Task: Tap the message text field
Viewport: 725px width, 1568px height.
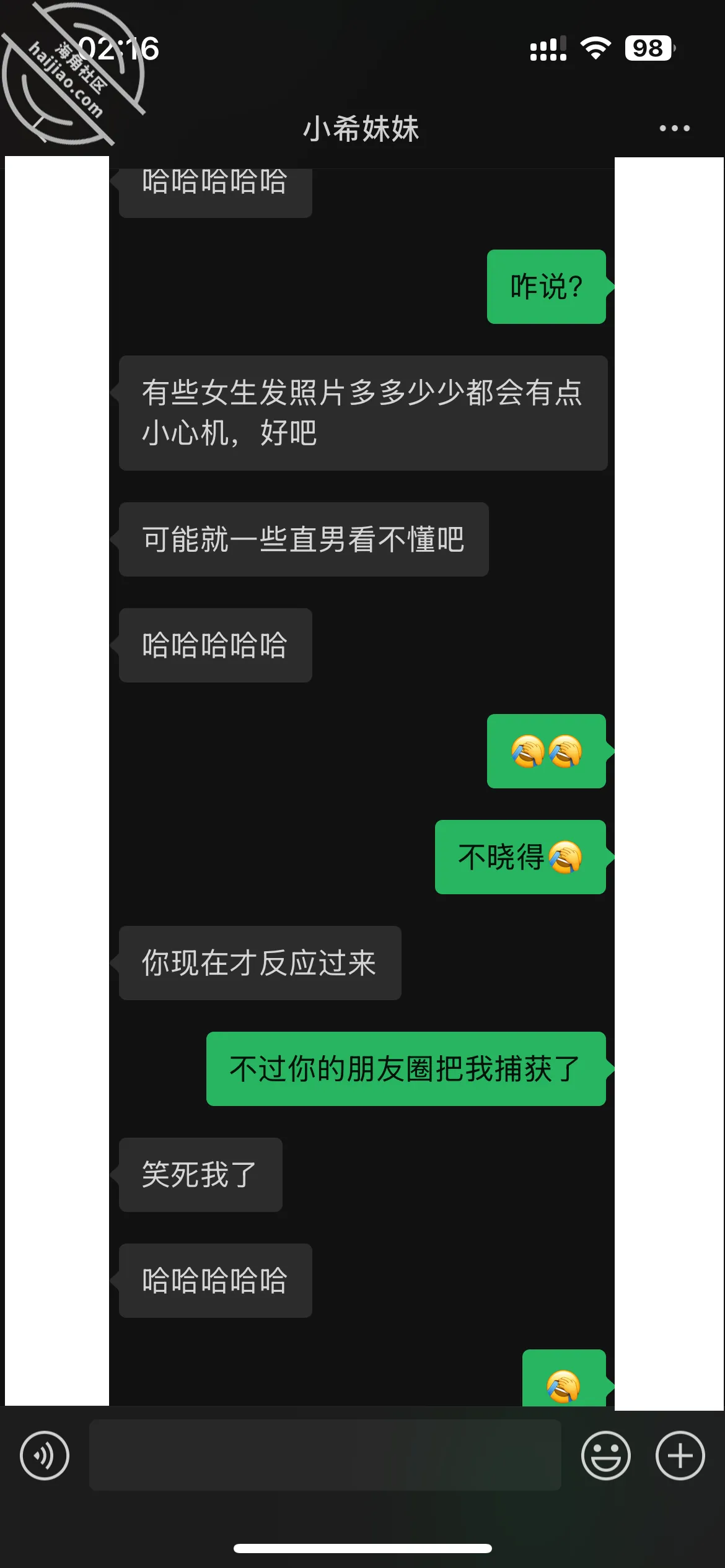Action: 325,1455
